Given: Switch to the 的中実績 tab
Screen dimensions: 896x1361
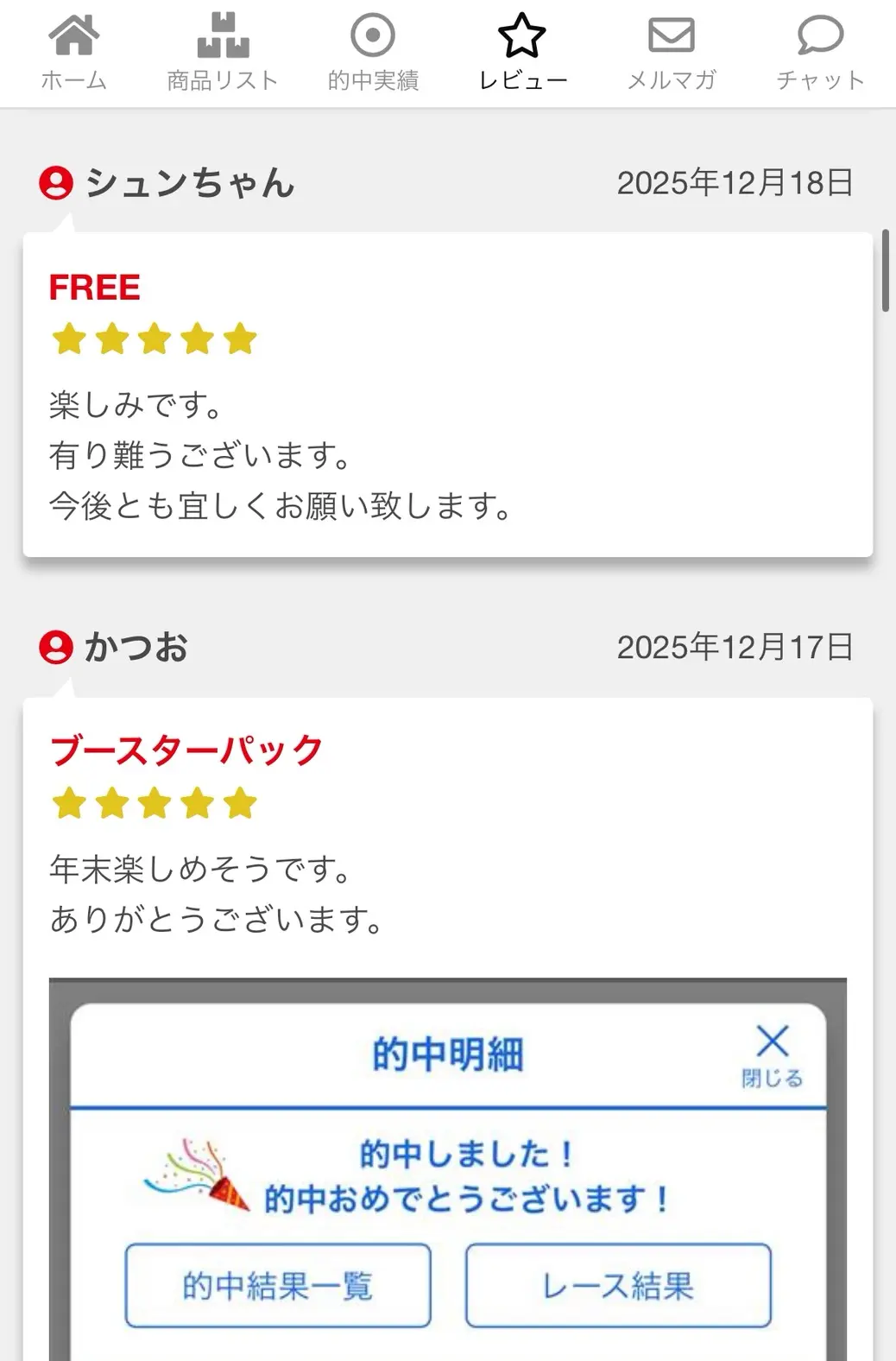Looking at the screenshot, I should tap(371, 47).
